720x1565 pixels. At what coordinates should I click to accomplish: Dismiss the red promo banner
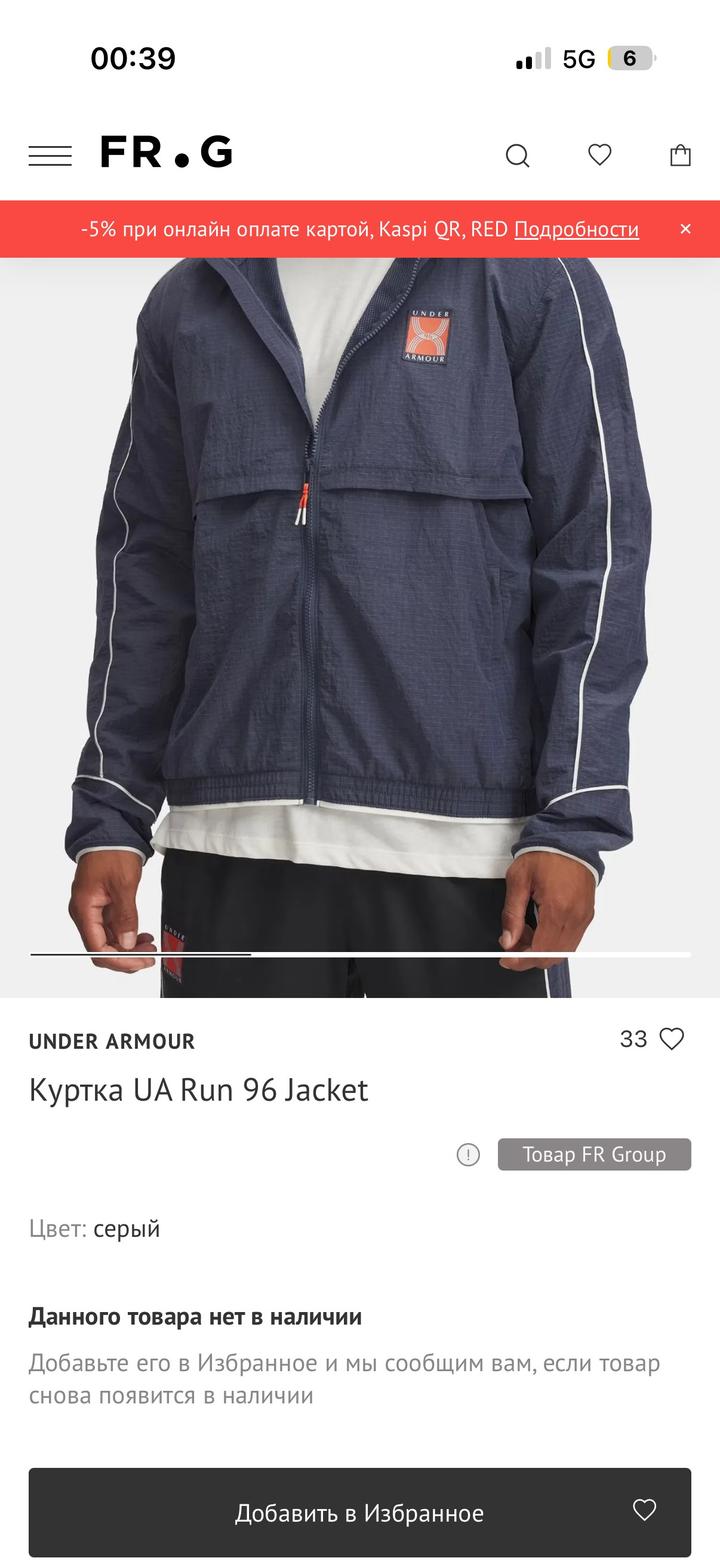(685, 229)
